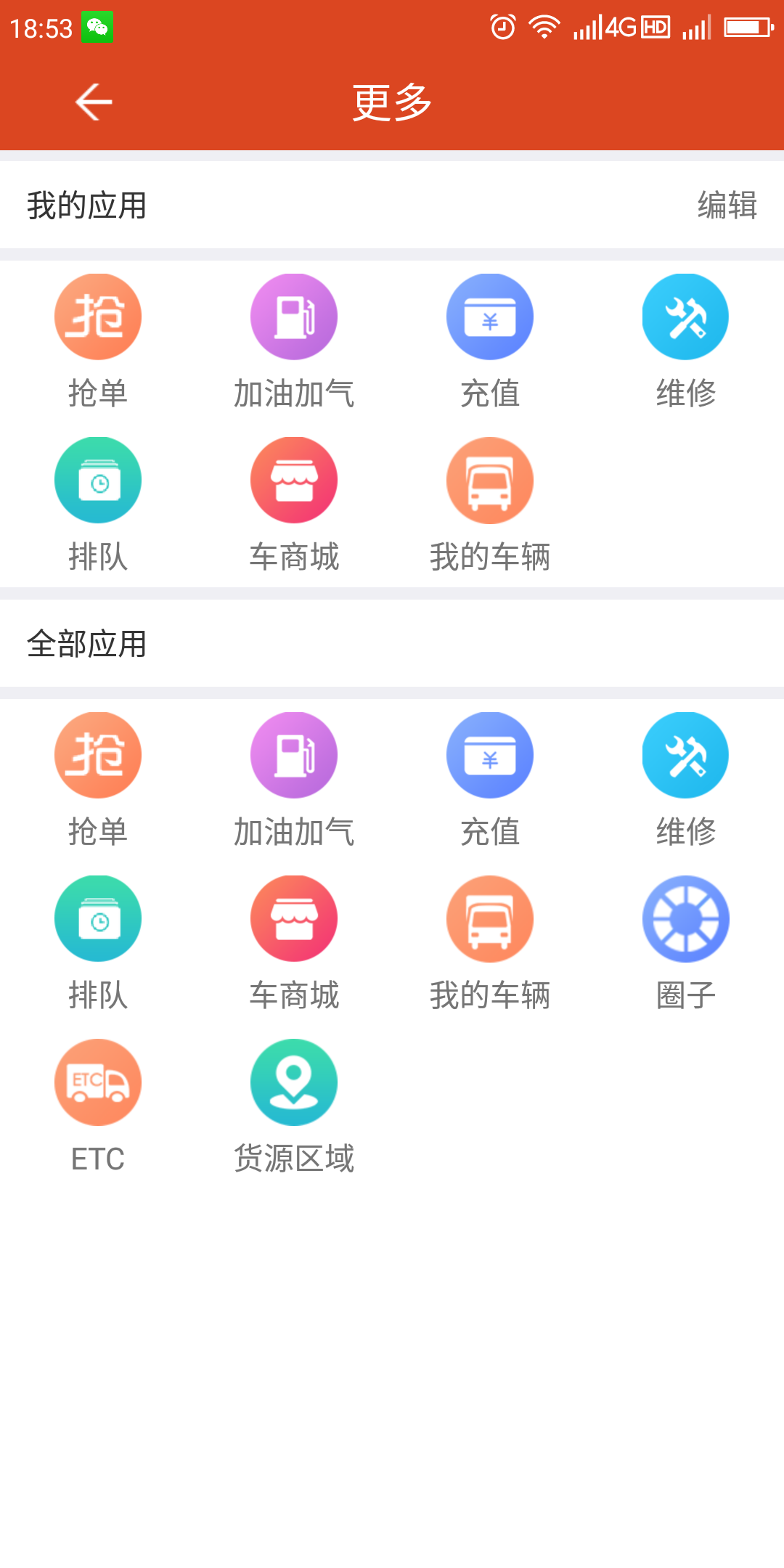Open the 我的车辆 truck icon
This screenshot has height=1568, width=784.
pos(490,480)
